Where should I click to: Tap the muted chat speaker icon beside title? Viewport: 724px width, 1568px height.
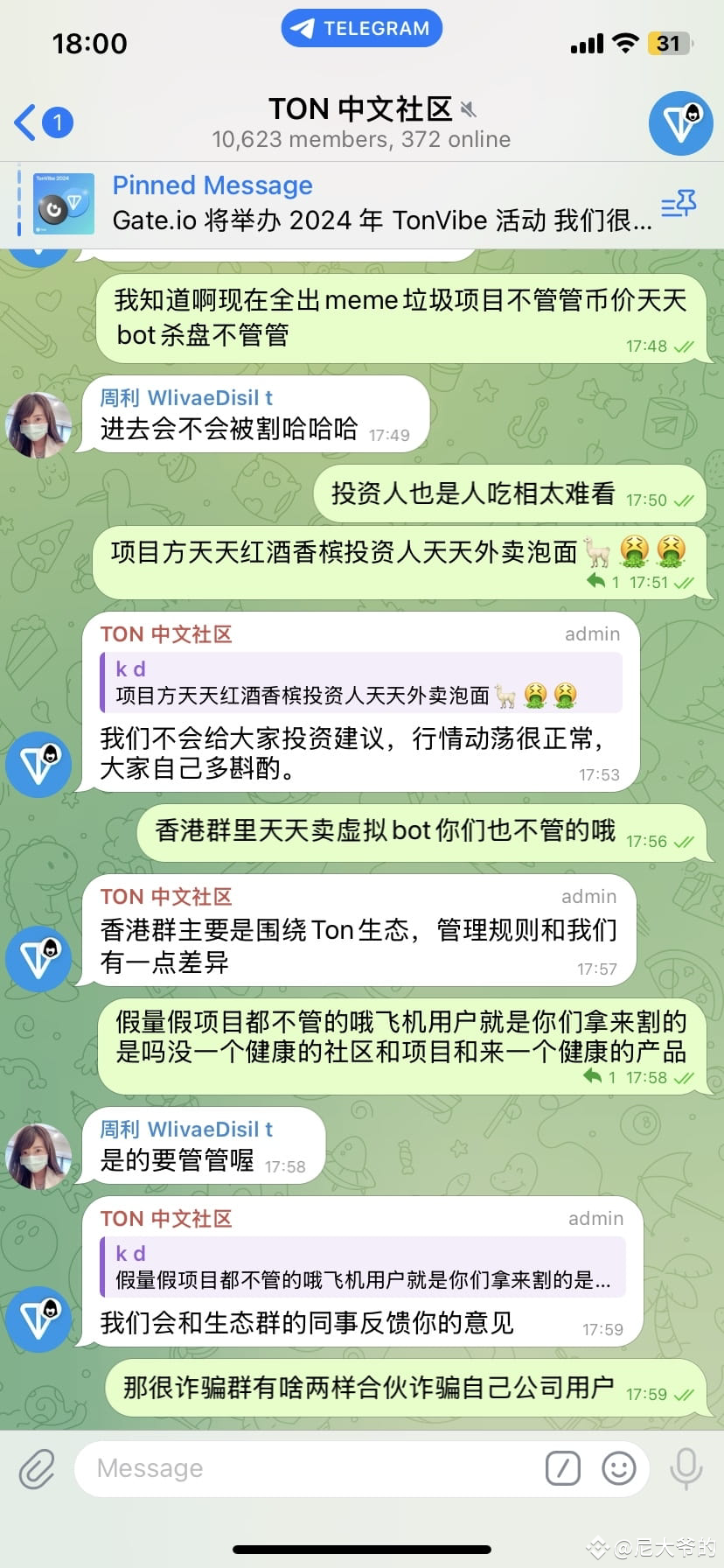click(x=470, y=109)
